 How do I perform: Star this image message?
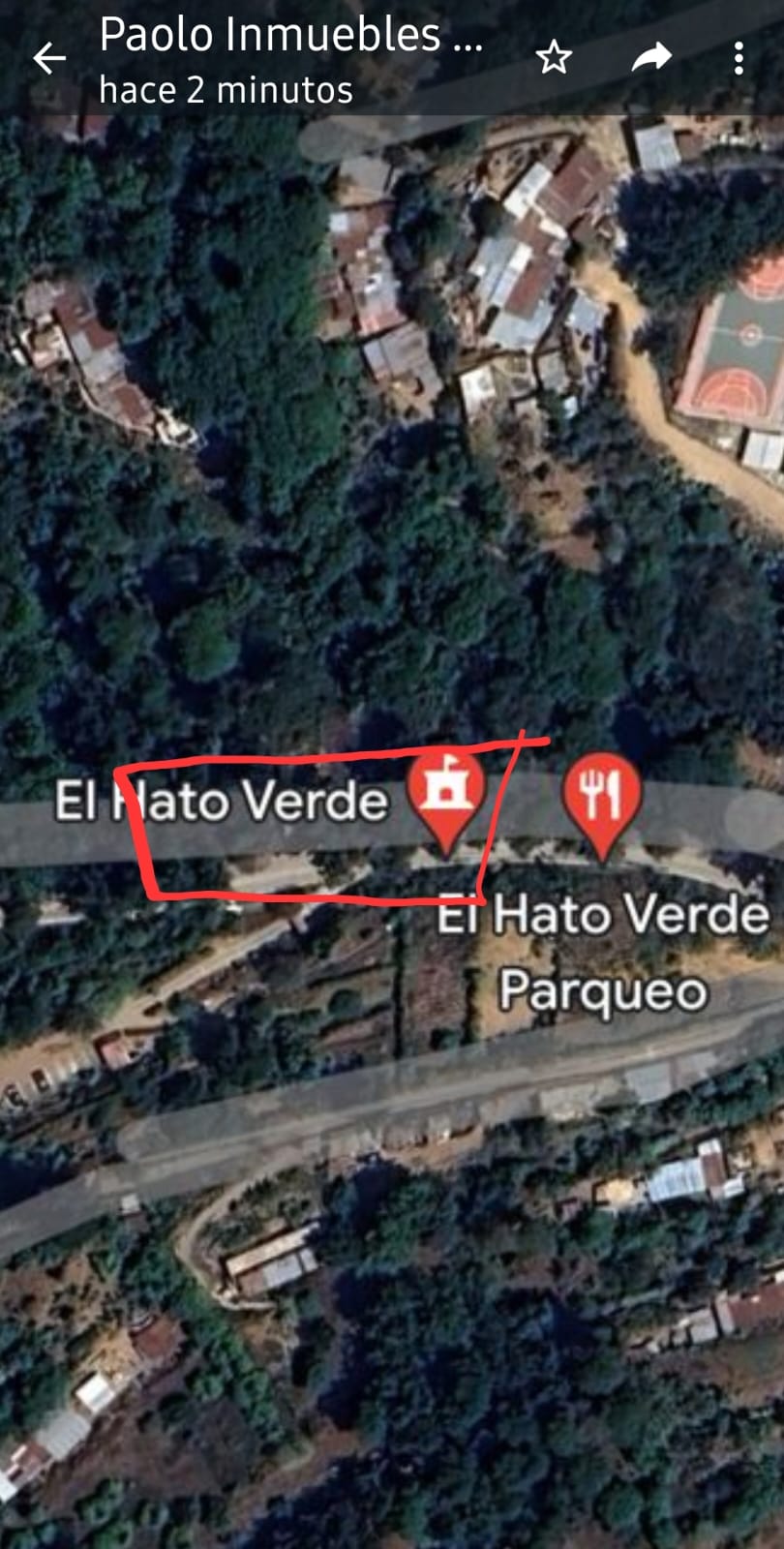coord(554,59)
